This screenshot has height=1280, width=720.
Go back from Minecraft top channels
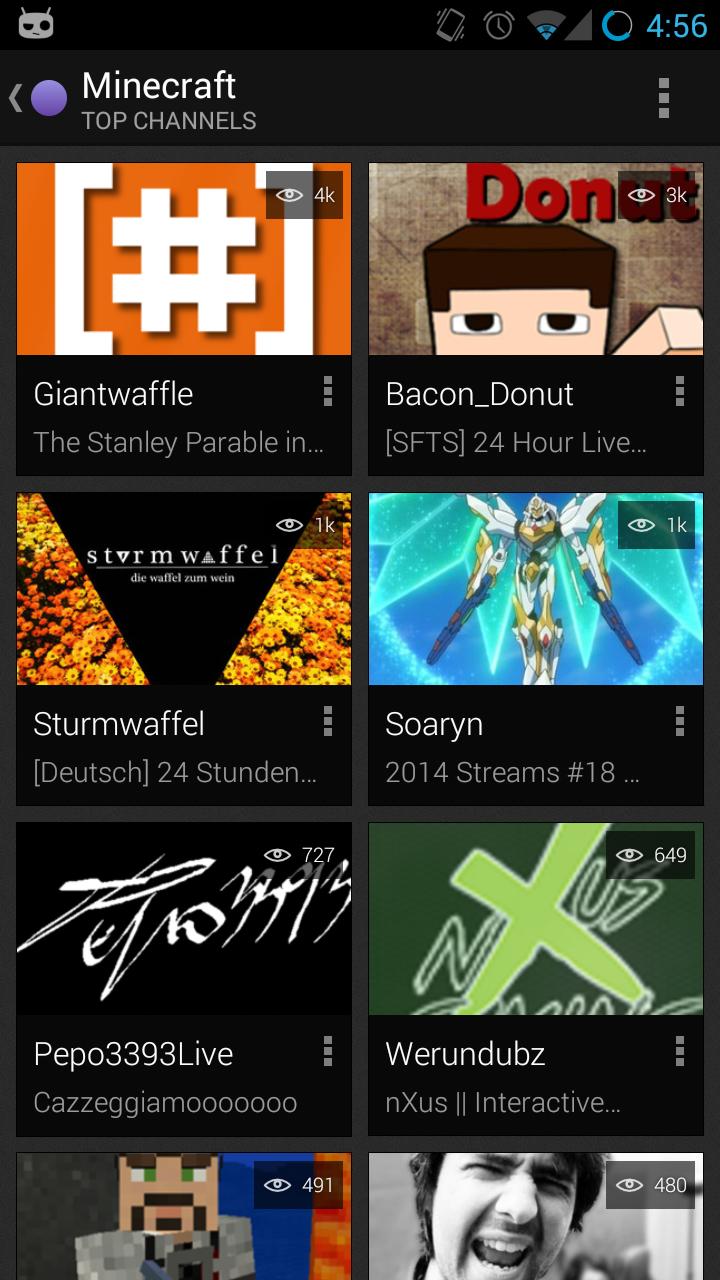(x=38, y=98)
